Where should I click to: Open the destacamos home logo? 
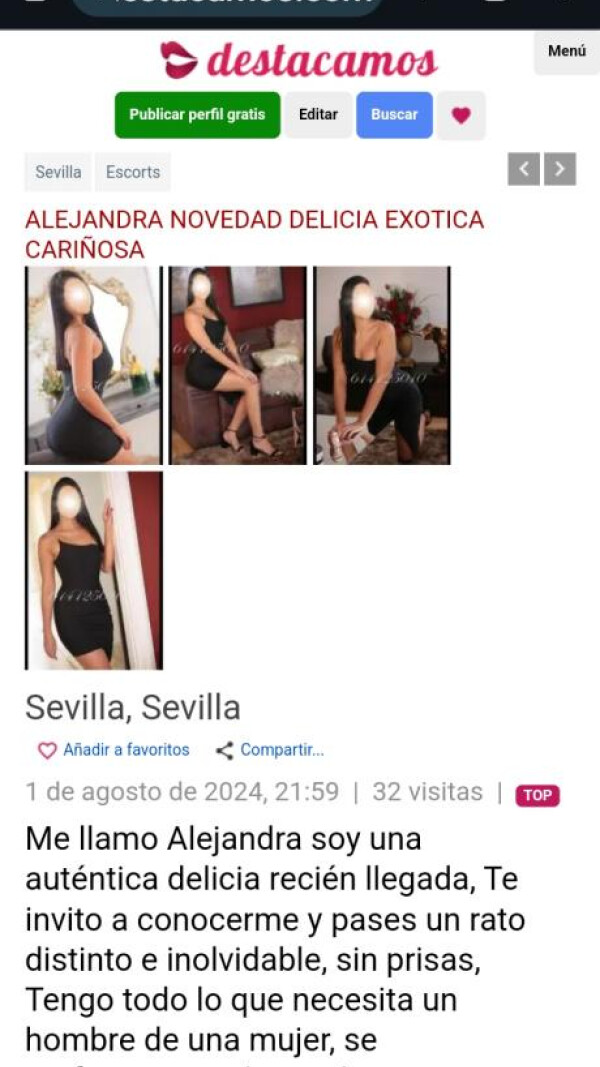tap(299, 61)
